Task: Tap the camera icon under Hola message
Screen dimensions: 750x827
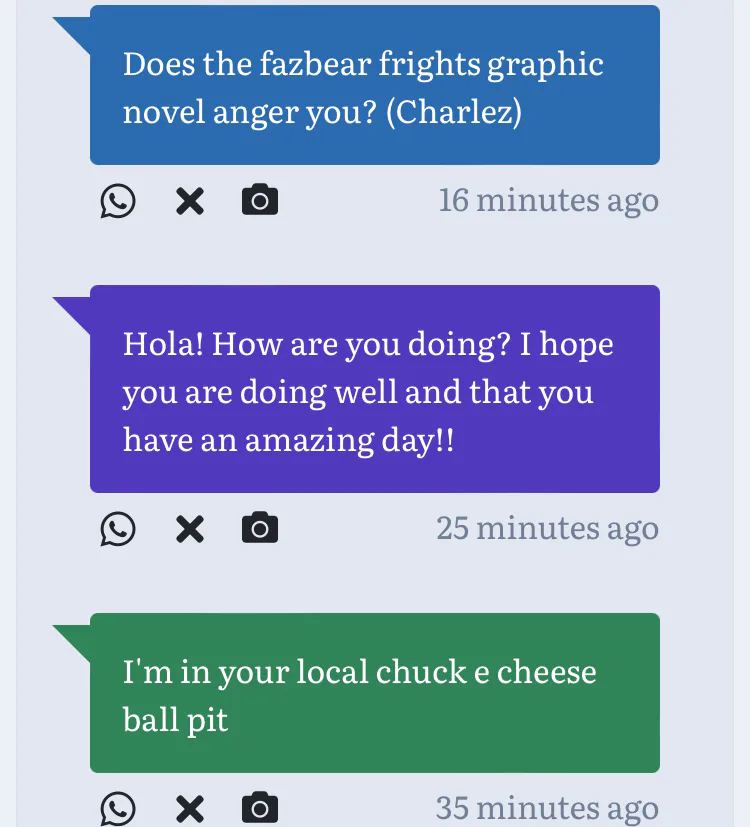Action: (260, 527)
